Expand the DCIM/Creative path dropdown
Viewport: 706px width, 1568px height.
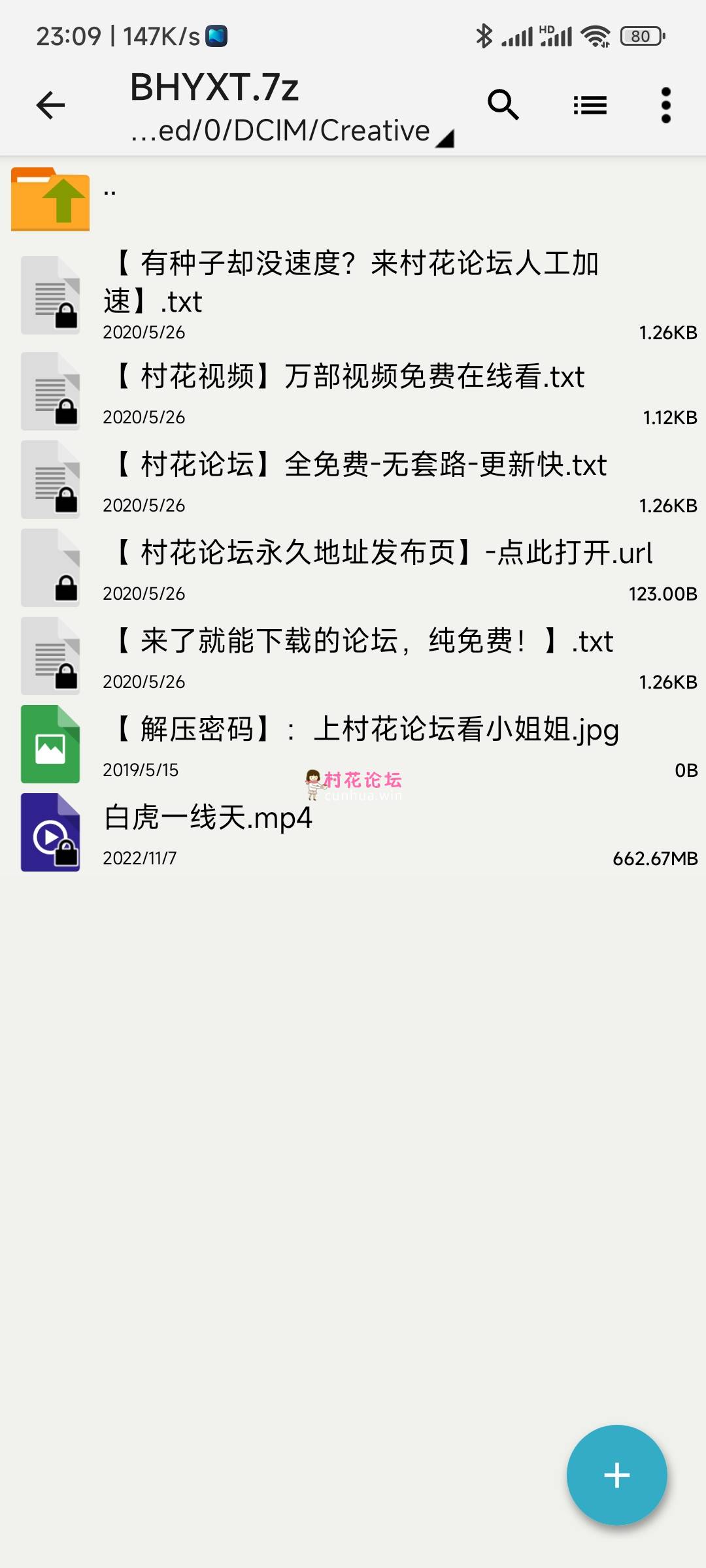coord(291,131)
